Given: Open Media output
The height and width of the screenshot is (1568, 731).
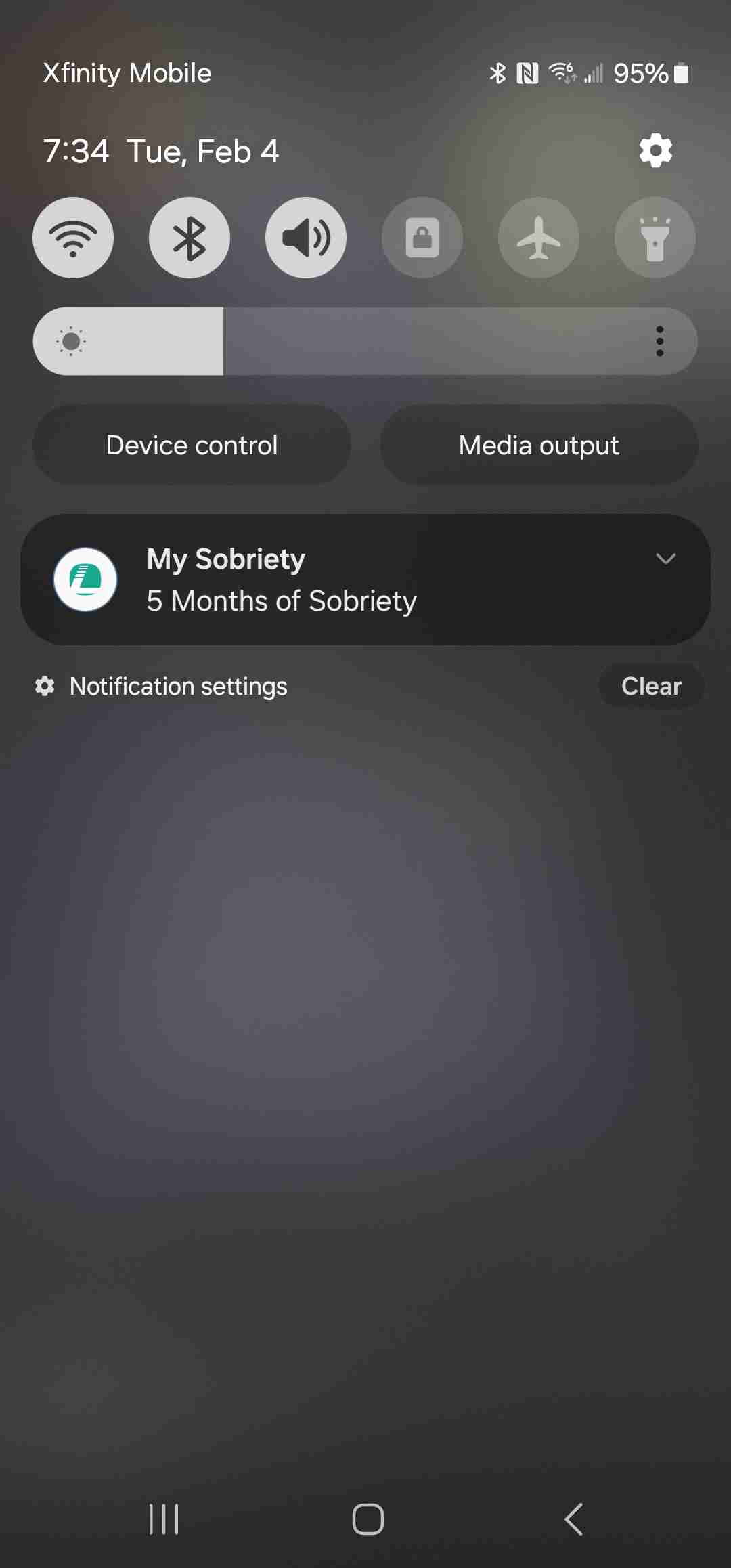Looking at the screenshot, I should click(539, 445).
